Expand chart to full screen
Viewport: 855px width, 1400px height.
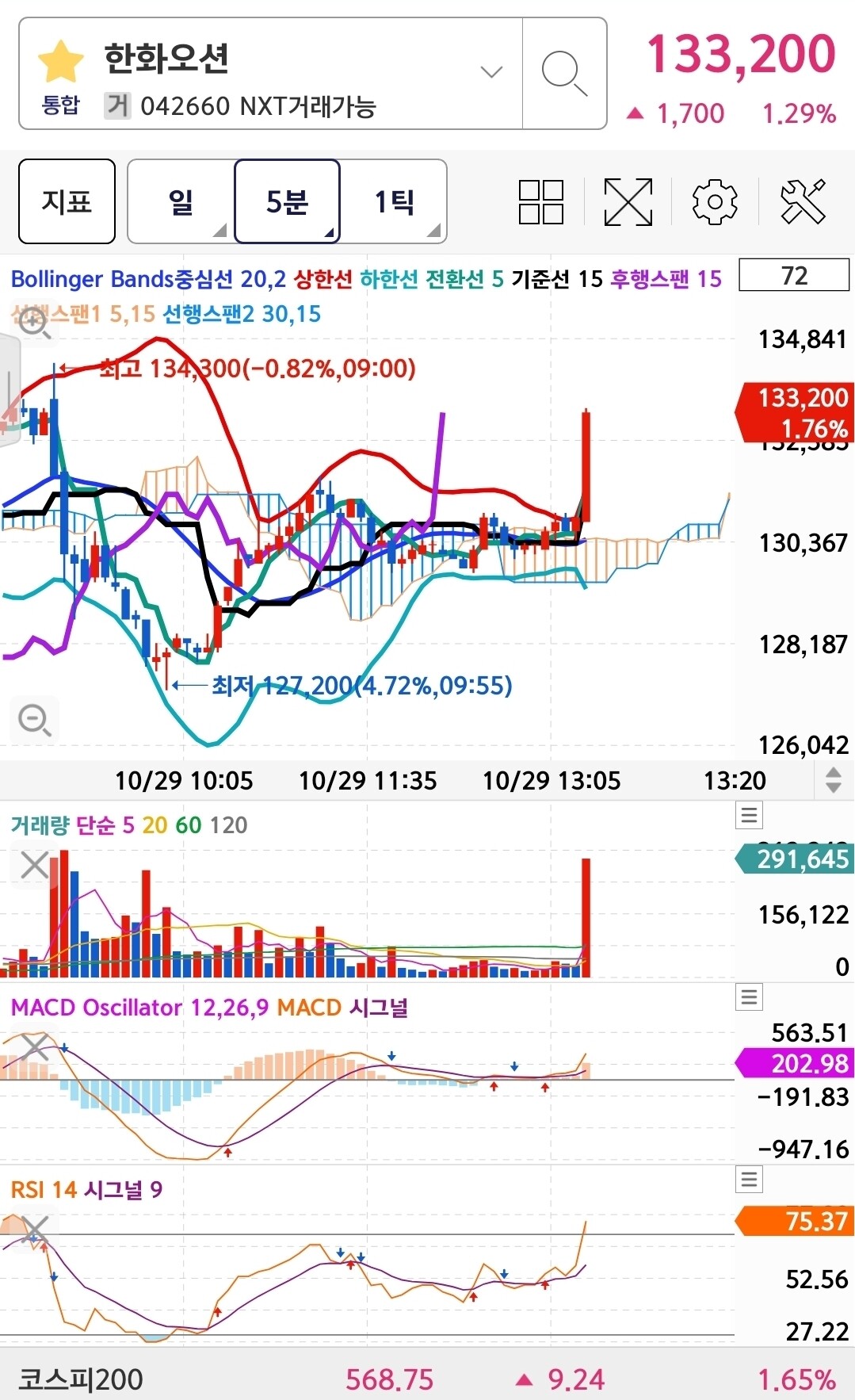(628, 201)
